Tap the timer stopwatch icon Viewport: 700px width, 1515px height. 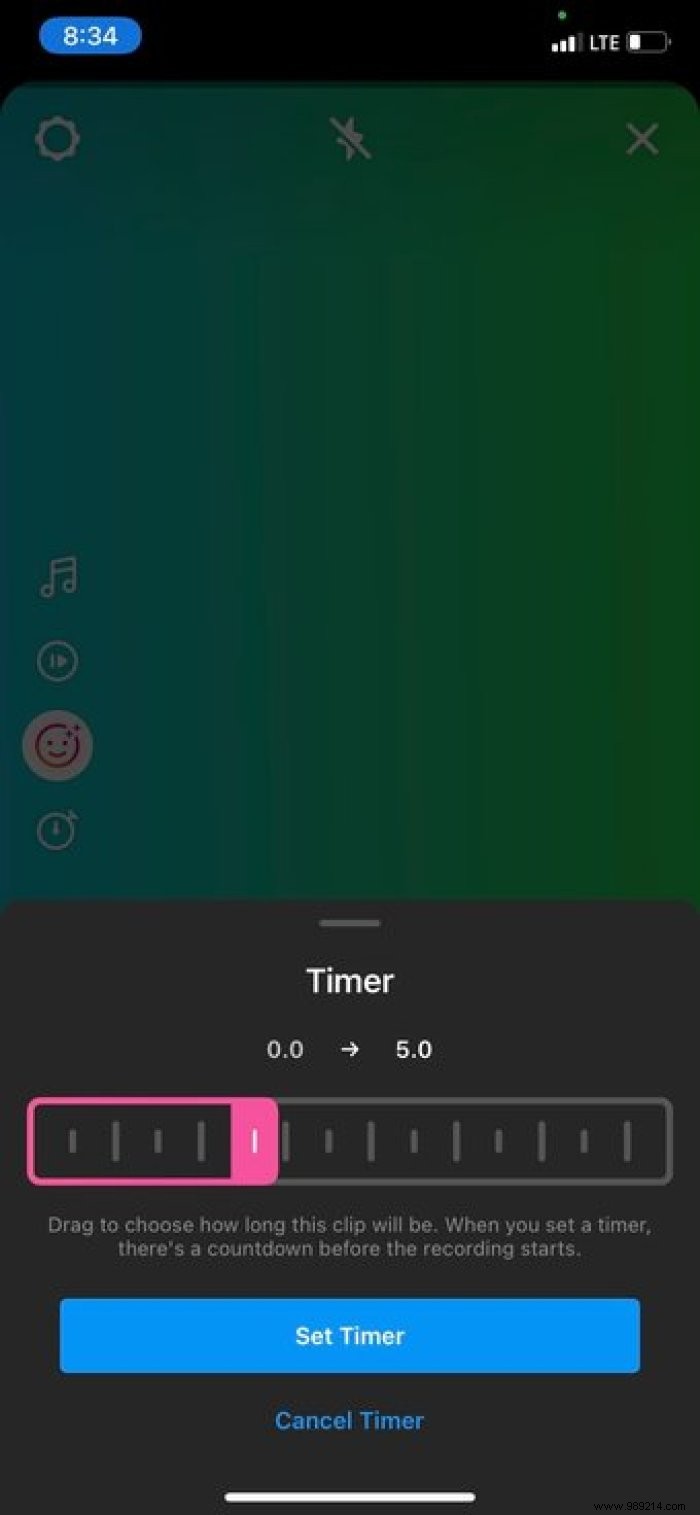coord(57,830)
